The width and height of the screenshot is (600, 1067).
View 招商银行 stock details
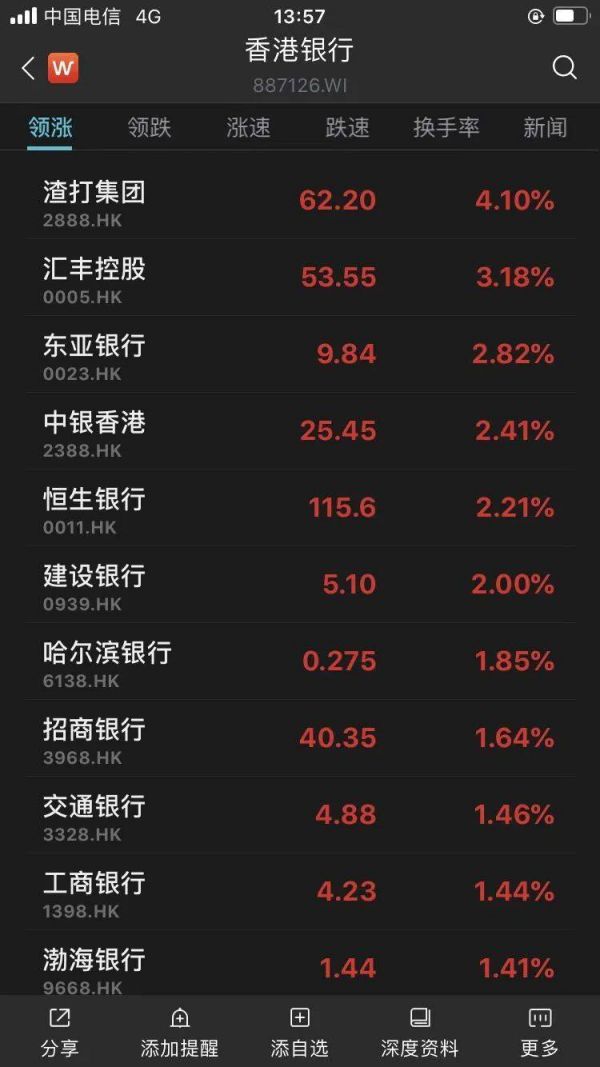click(300, 738)
